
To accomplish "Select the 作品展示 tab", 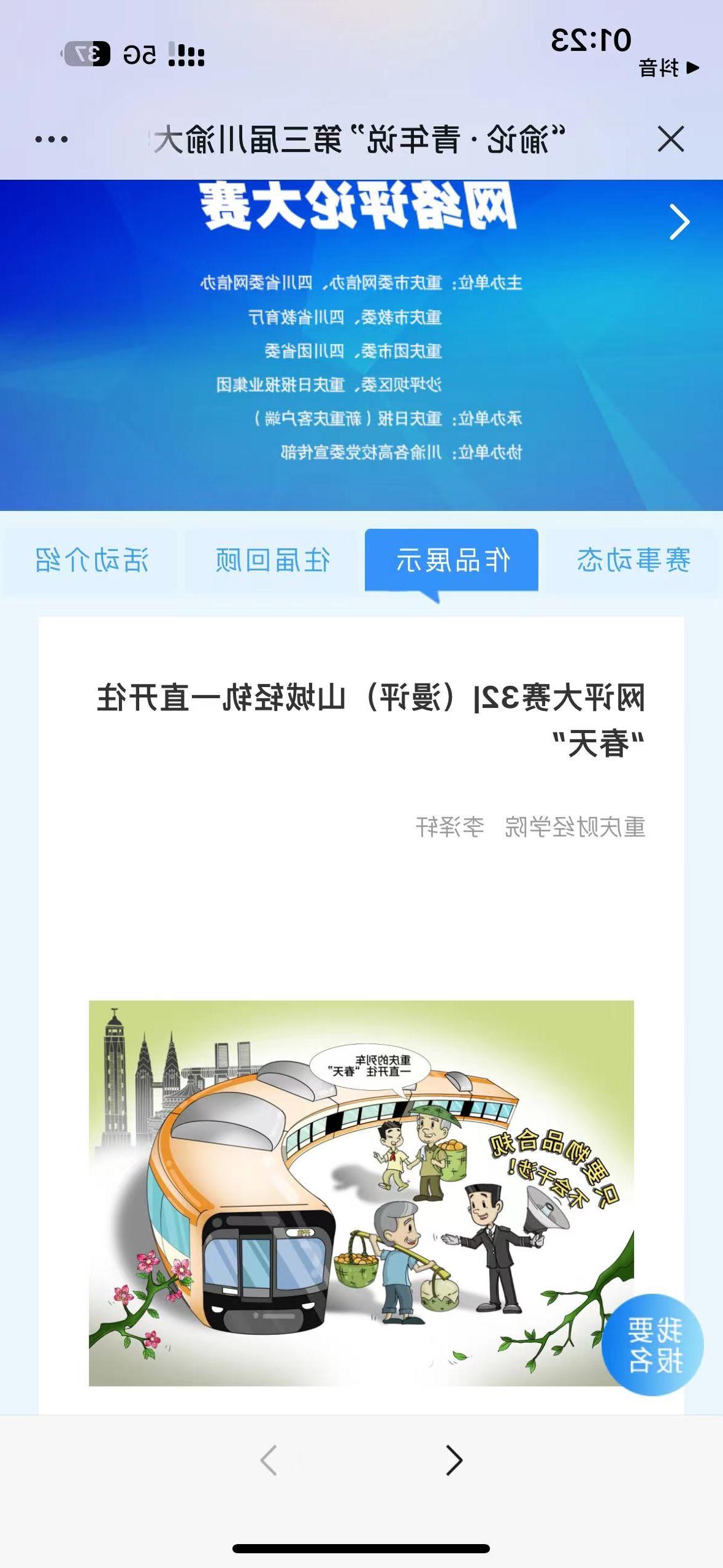I will 452,560.
